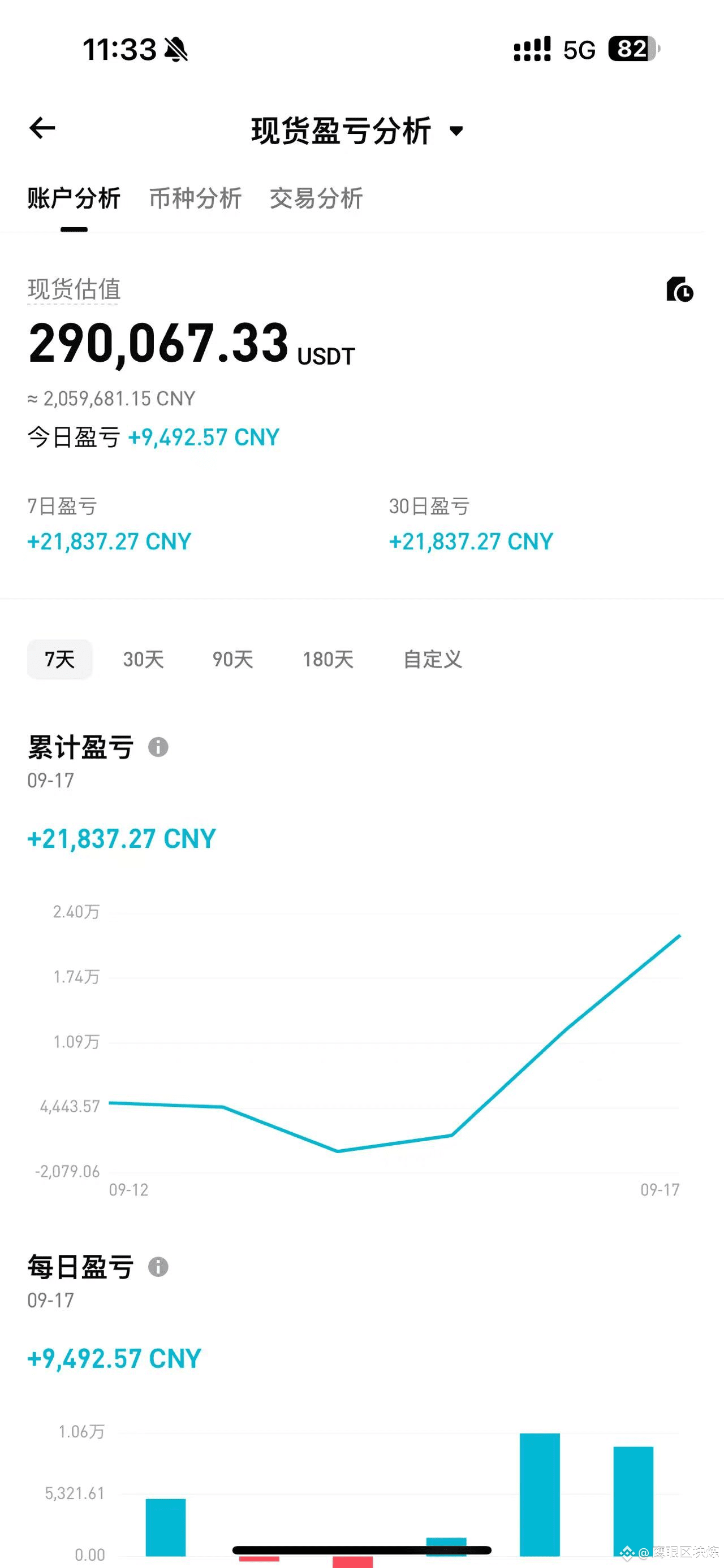Select the 30天 range chip
Viewport: 724px width, 1568px height.
point(143,659)
